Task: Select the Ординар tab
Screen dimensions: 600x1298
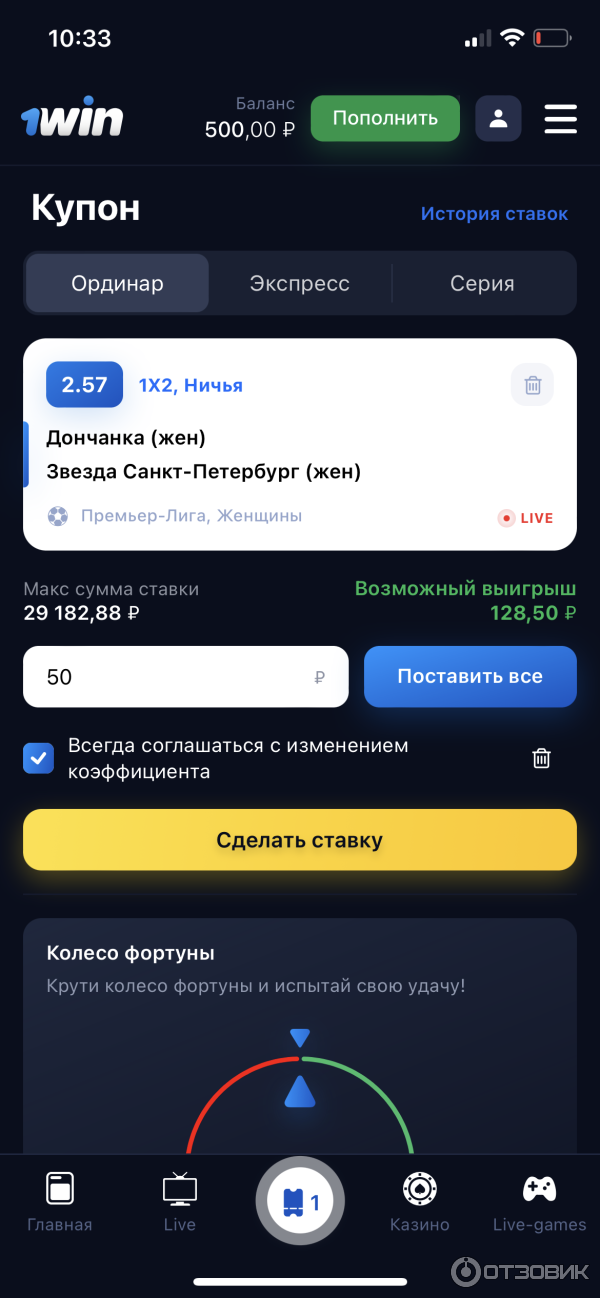Action: [117, 283]
